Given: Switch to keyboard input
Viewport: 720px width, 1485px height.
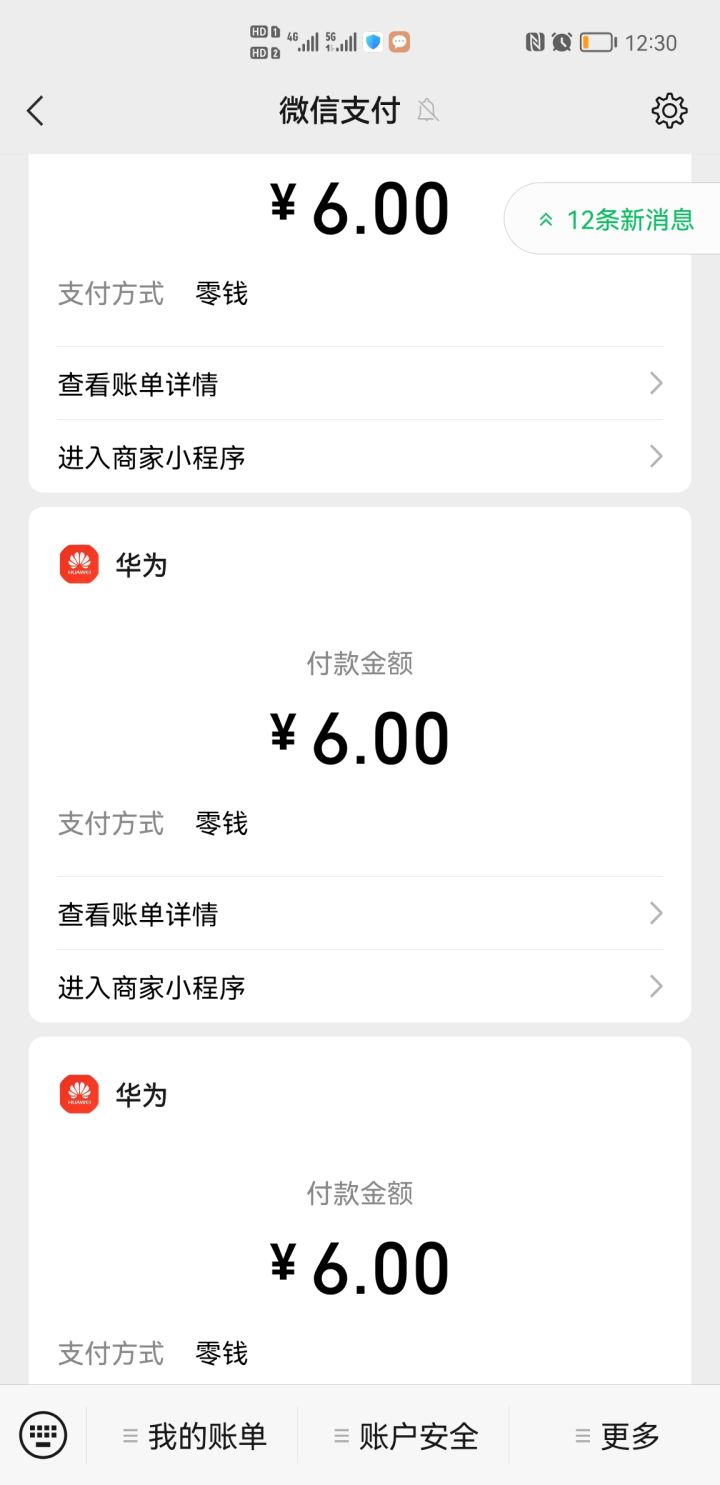Looking at the screenshot, I should click(x=43, y=1436).
